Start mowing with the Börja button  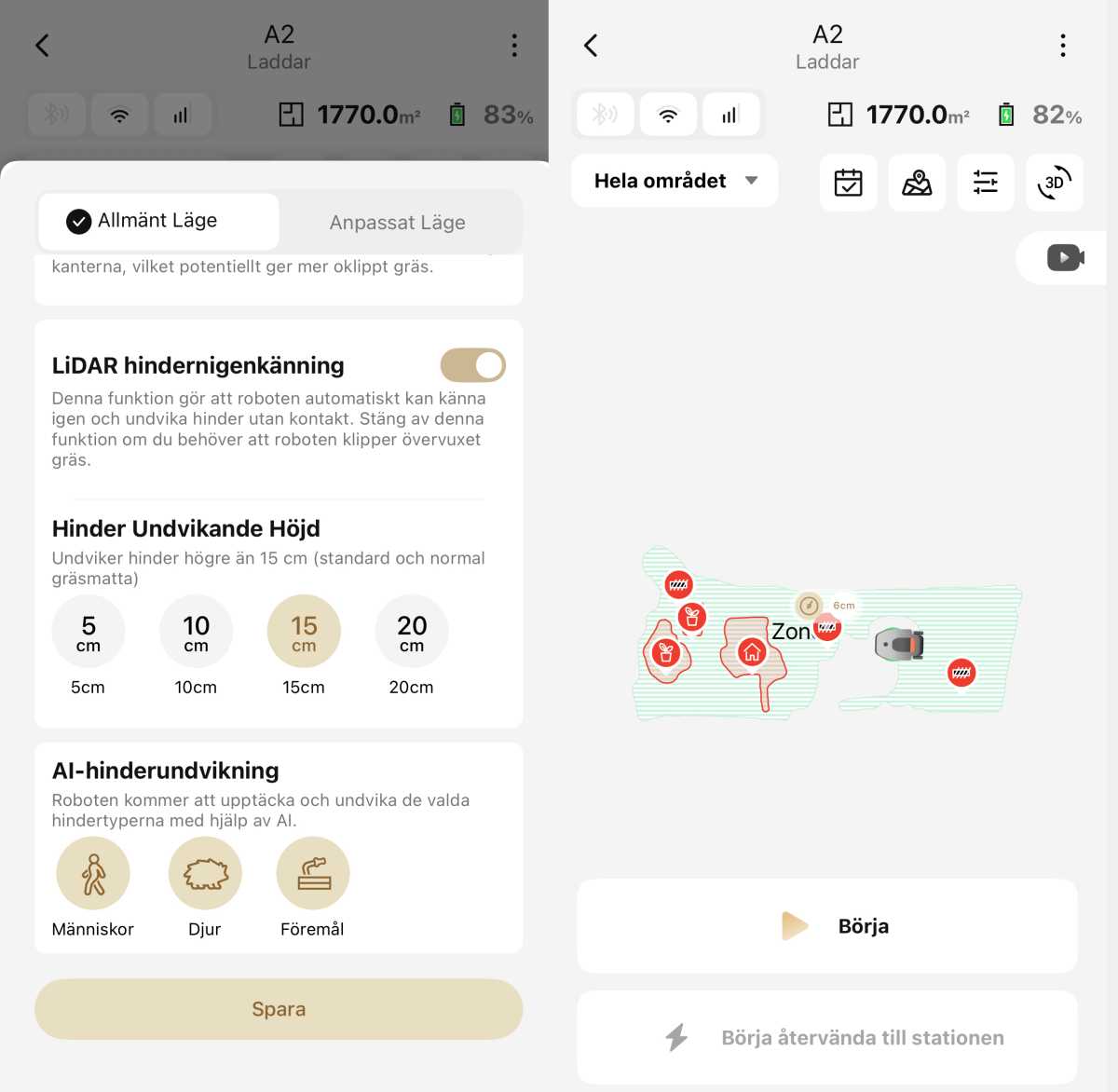[x=827, y=926]
